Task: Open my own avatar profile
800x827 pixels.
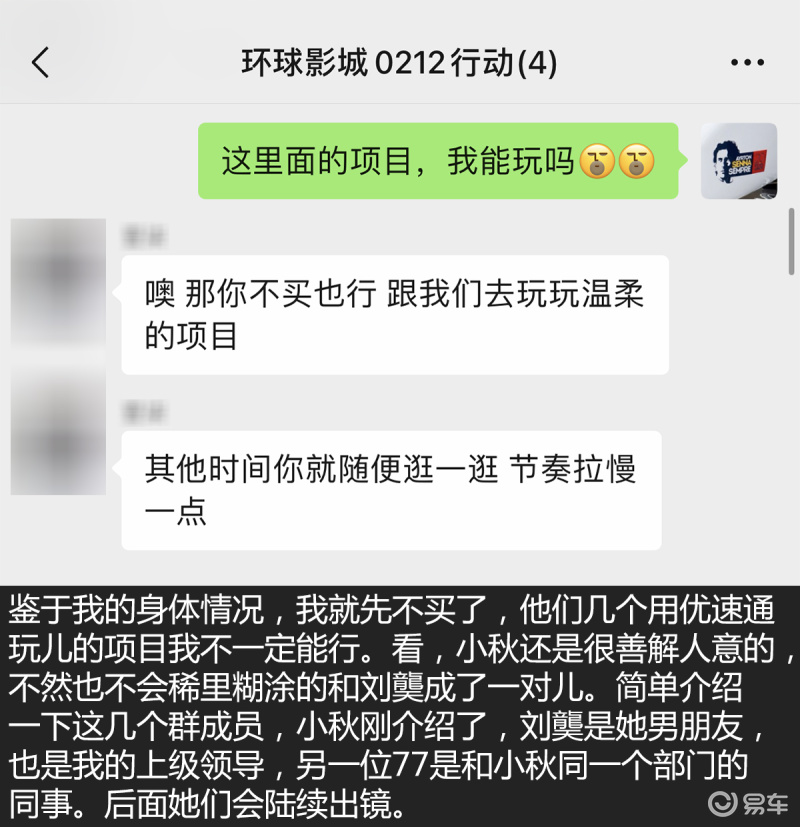Action: (x=738, y=161)
